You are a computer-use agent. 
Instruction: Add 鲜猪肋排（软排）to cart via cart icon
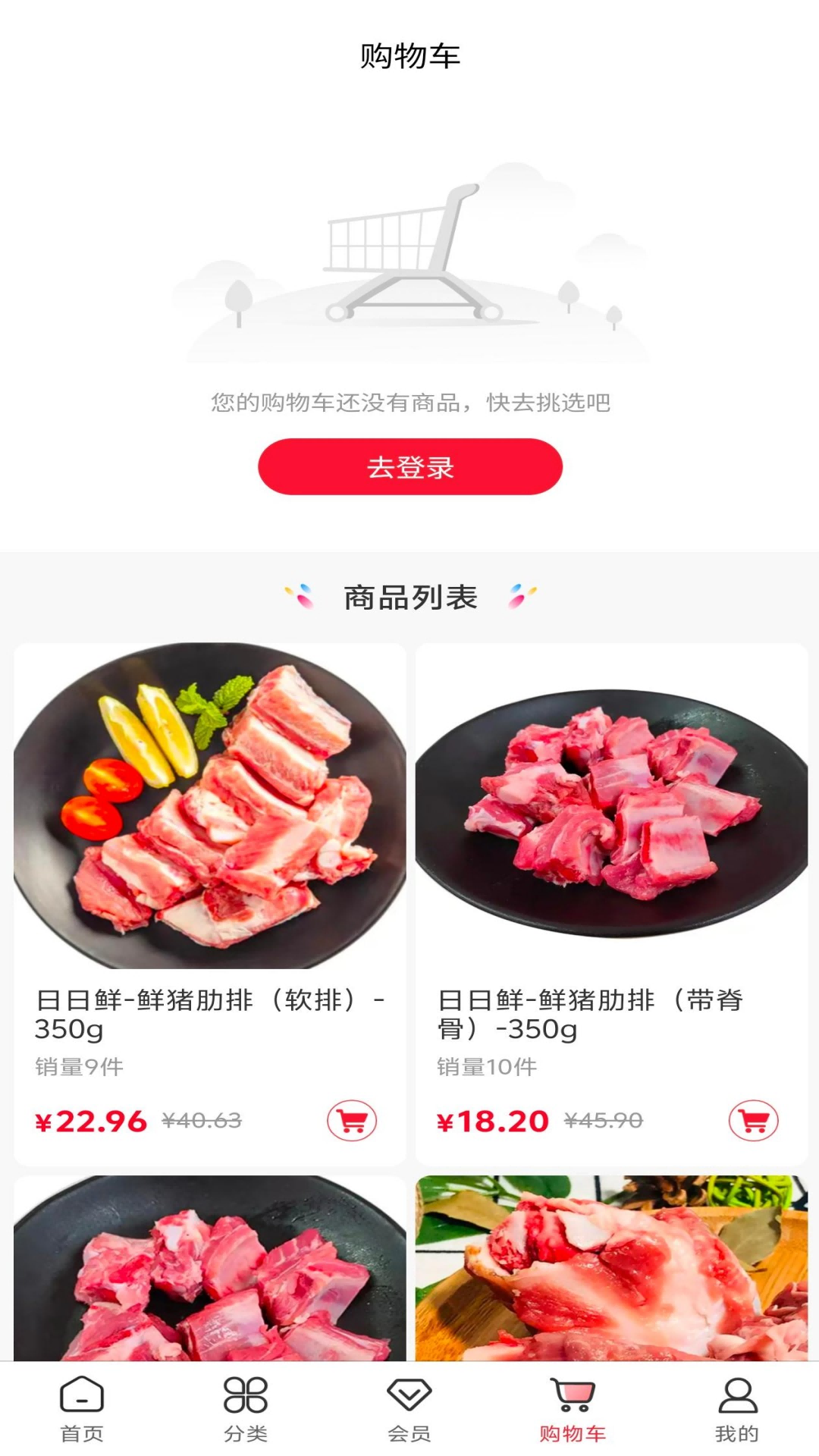[351, 1120]
